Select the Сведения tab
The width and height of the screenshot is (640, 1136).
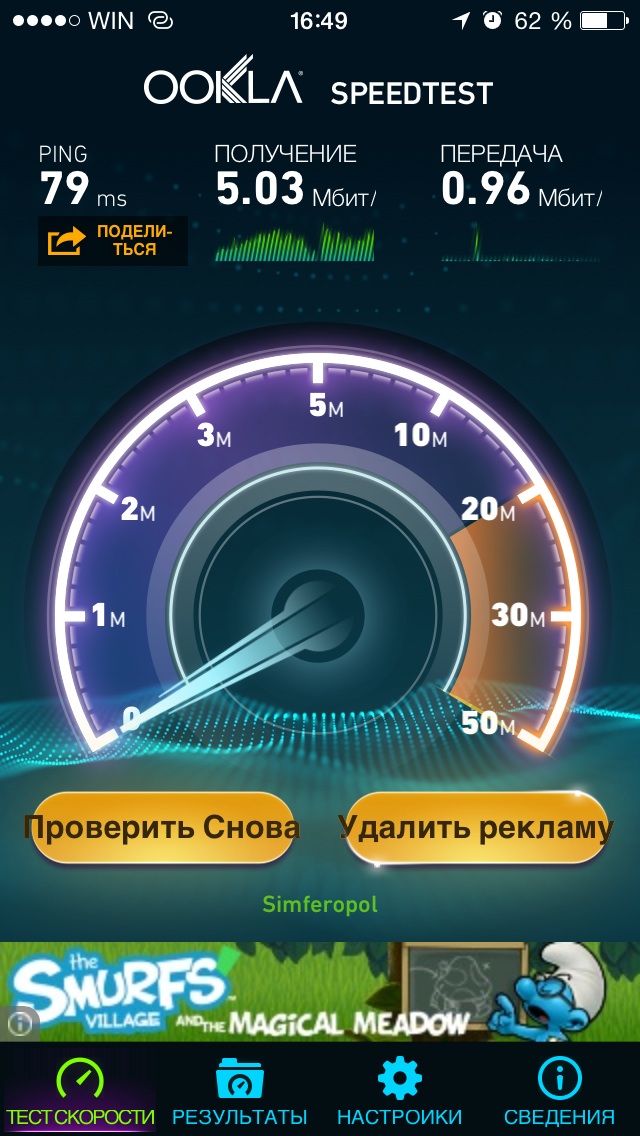pyautogui.click(x=559, y=1090)
